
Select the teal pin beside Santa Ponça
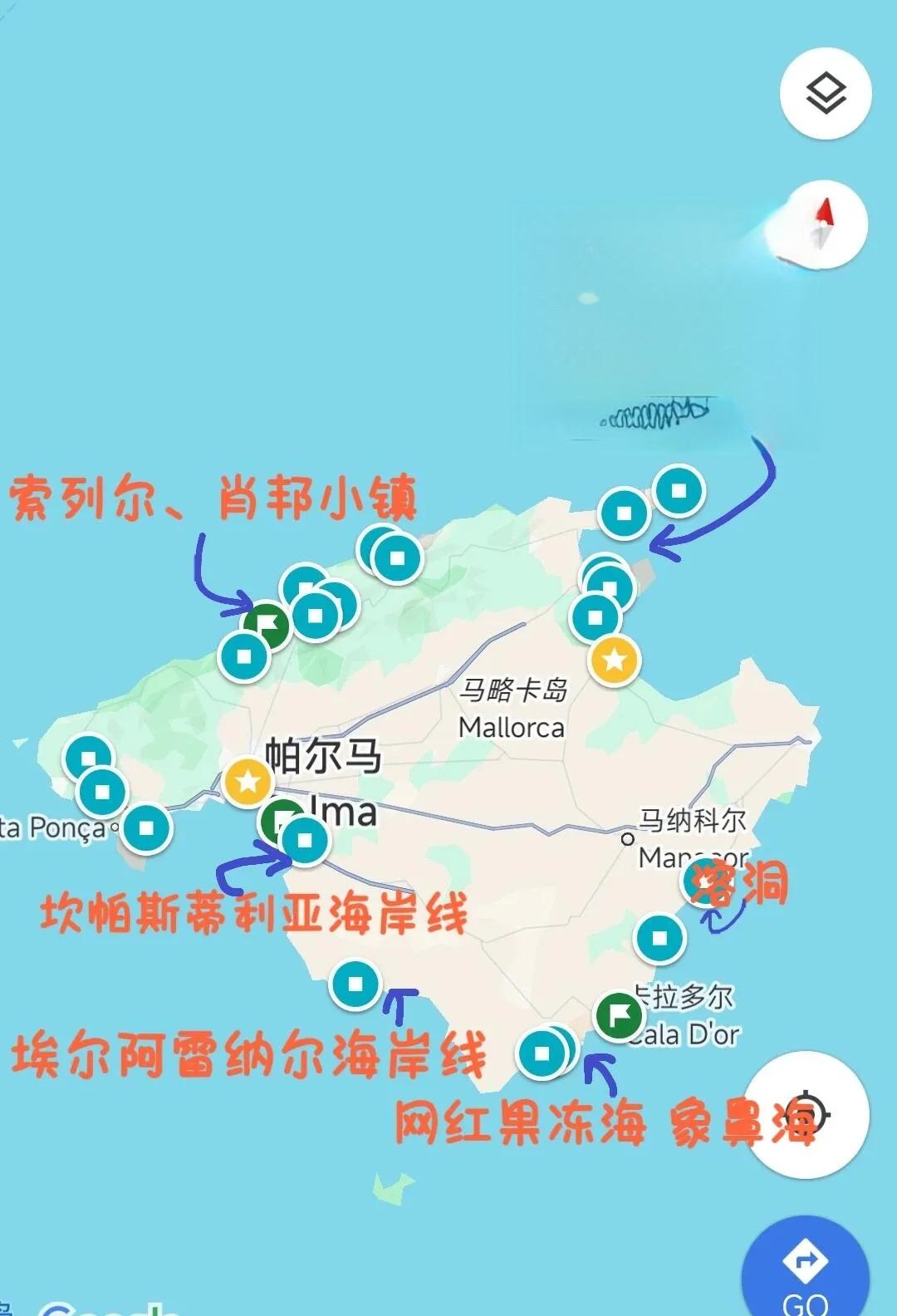[x=147, y=828]
